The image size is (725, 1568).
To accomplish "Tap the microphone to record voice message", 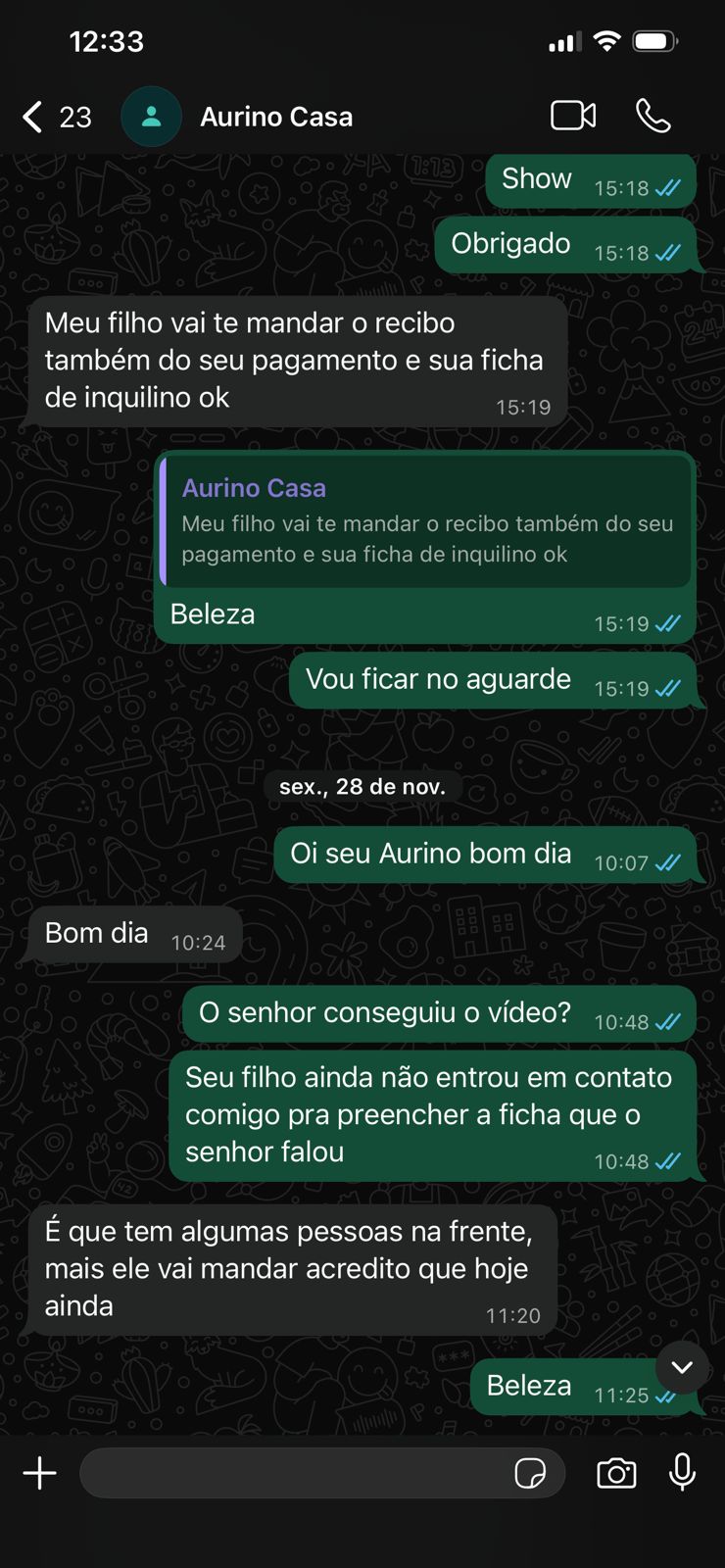I will pos(682,1472).
